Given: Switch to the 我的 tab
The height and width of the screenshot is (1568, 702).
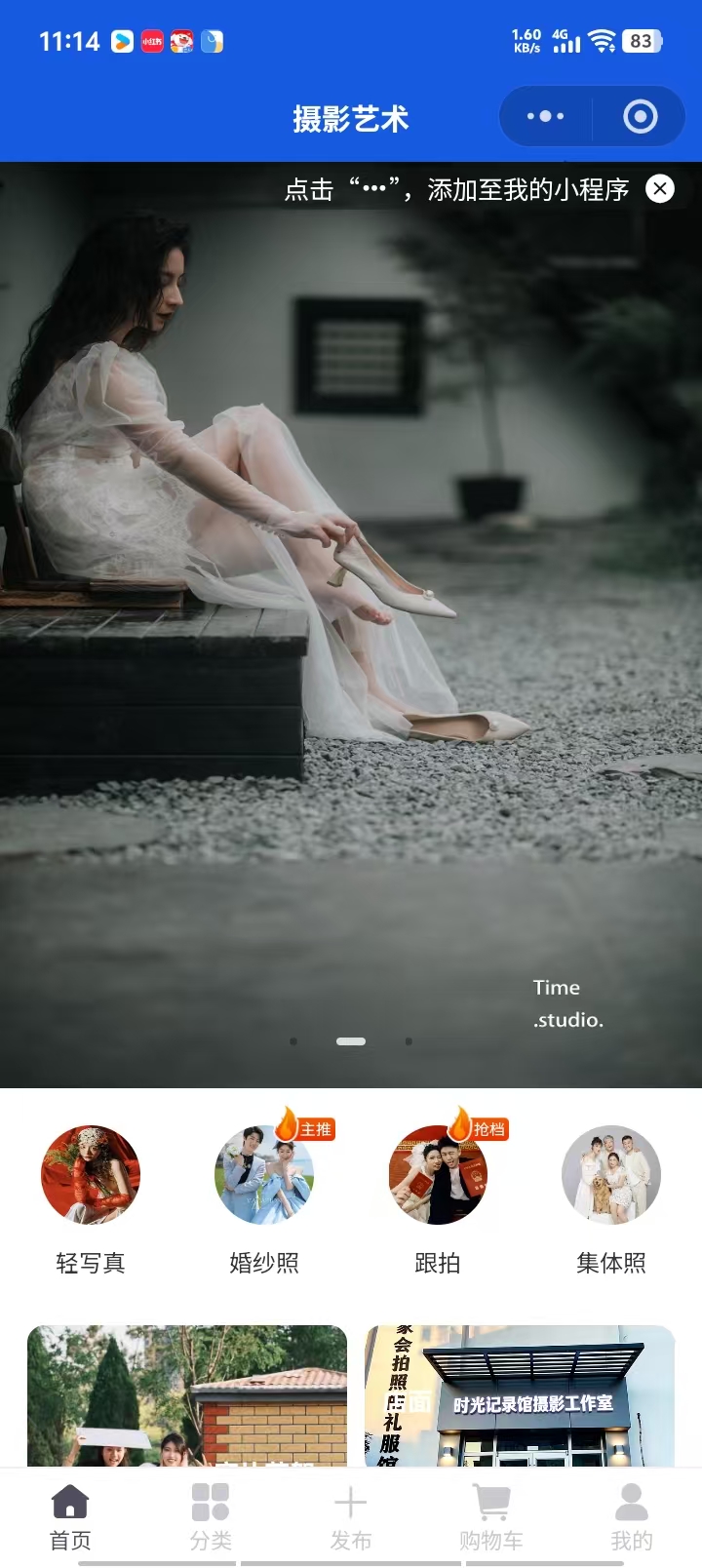Looking at the screenshot, I should click(x=632, y=1517).
